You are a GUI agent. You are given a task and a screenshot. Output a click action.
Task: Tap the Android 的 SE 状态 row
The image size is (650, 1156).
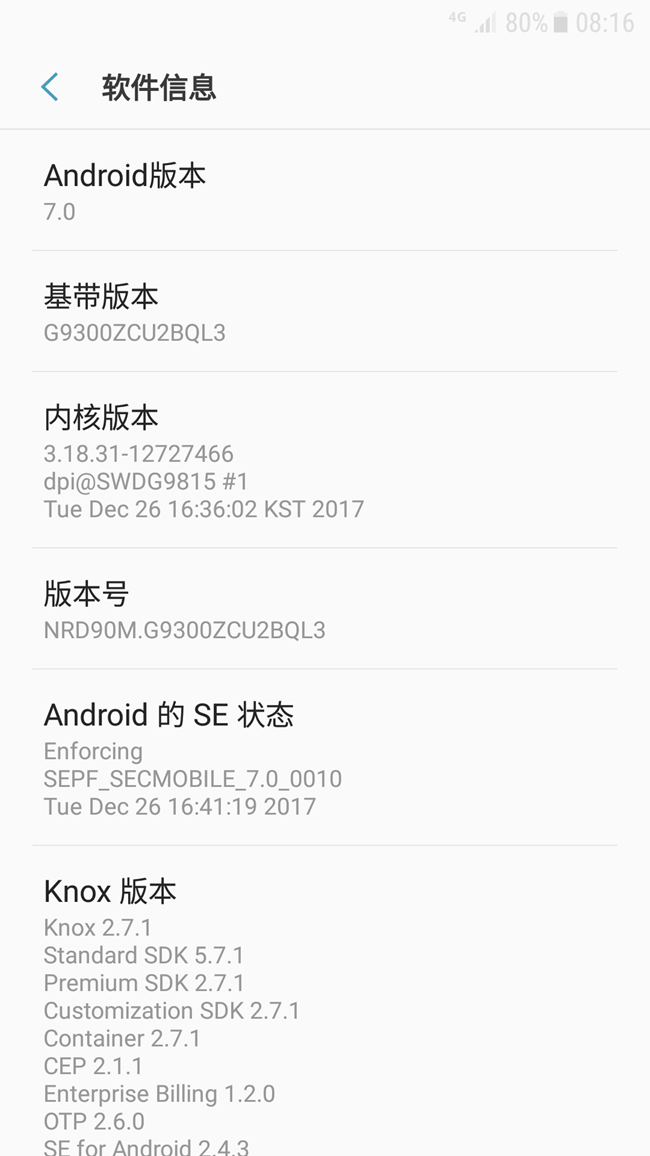[325, 758]
